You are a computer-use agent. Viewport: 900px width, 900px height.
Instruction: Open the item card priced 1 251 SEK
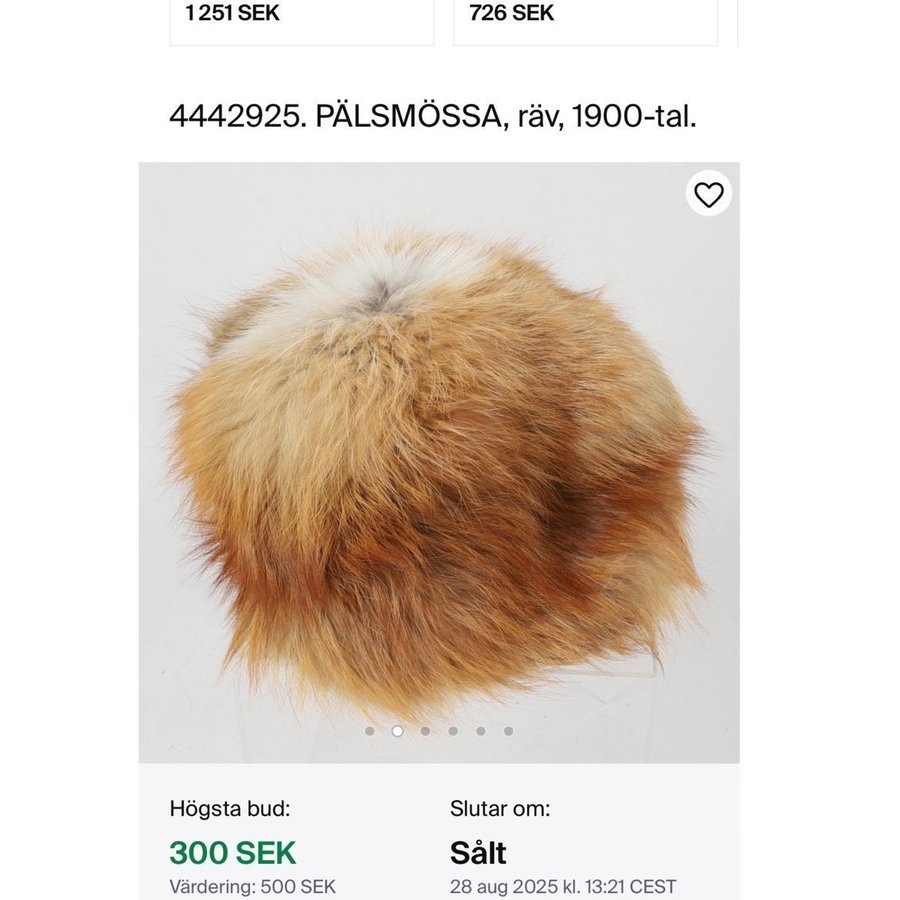(x=301, y=20)
